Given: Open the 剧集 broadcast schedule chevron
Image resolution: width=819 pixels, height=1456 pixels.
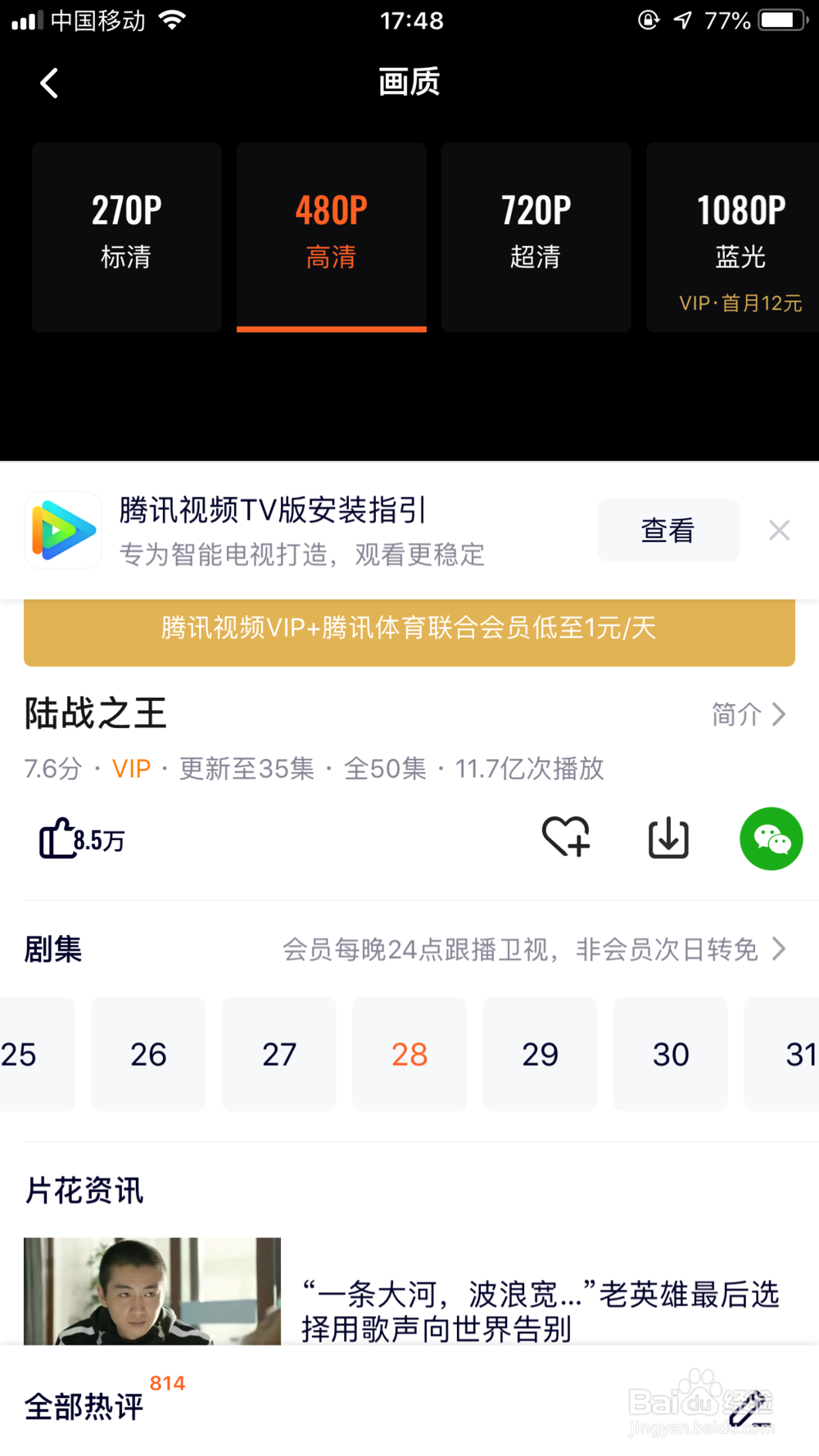Looking at the screenshot, I should 780,949.
